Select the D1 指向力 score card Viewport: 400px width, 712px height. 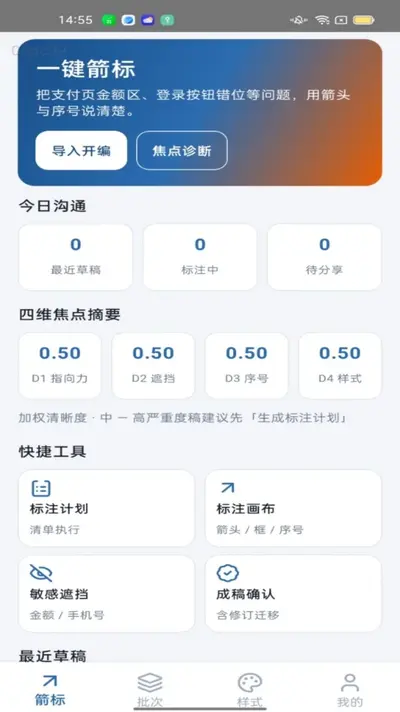(x=59, y=366)
